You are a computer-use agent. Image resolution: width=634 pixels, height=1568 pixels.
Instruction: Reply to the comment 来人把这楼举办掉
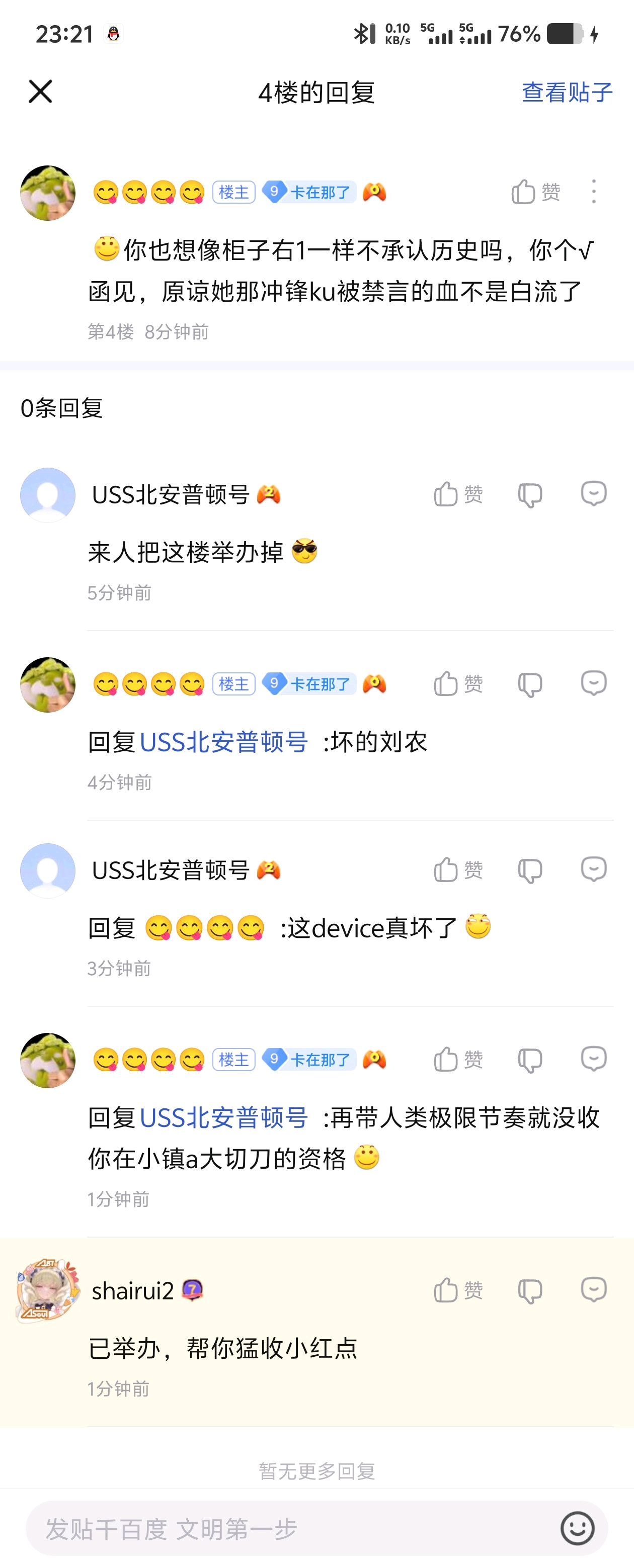point(594,494)
